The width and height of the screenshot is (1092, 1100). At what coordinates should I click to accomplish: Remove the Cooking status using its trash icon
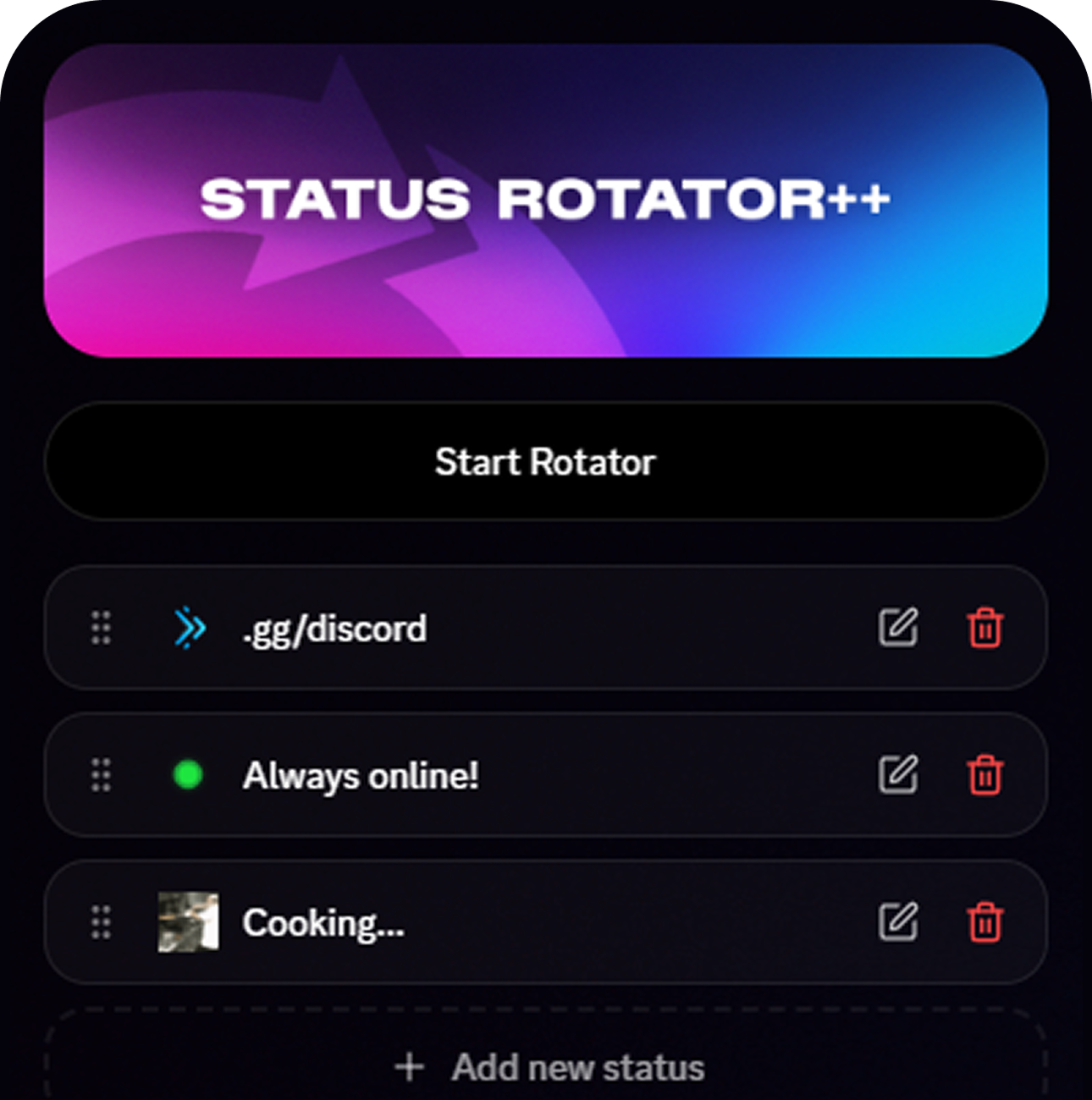coord(984,922)
